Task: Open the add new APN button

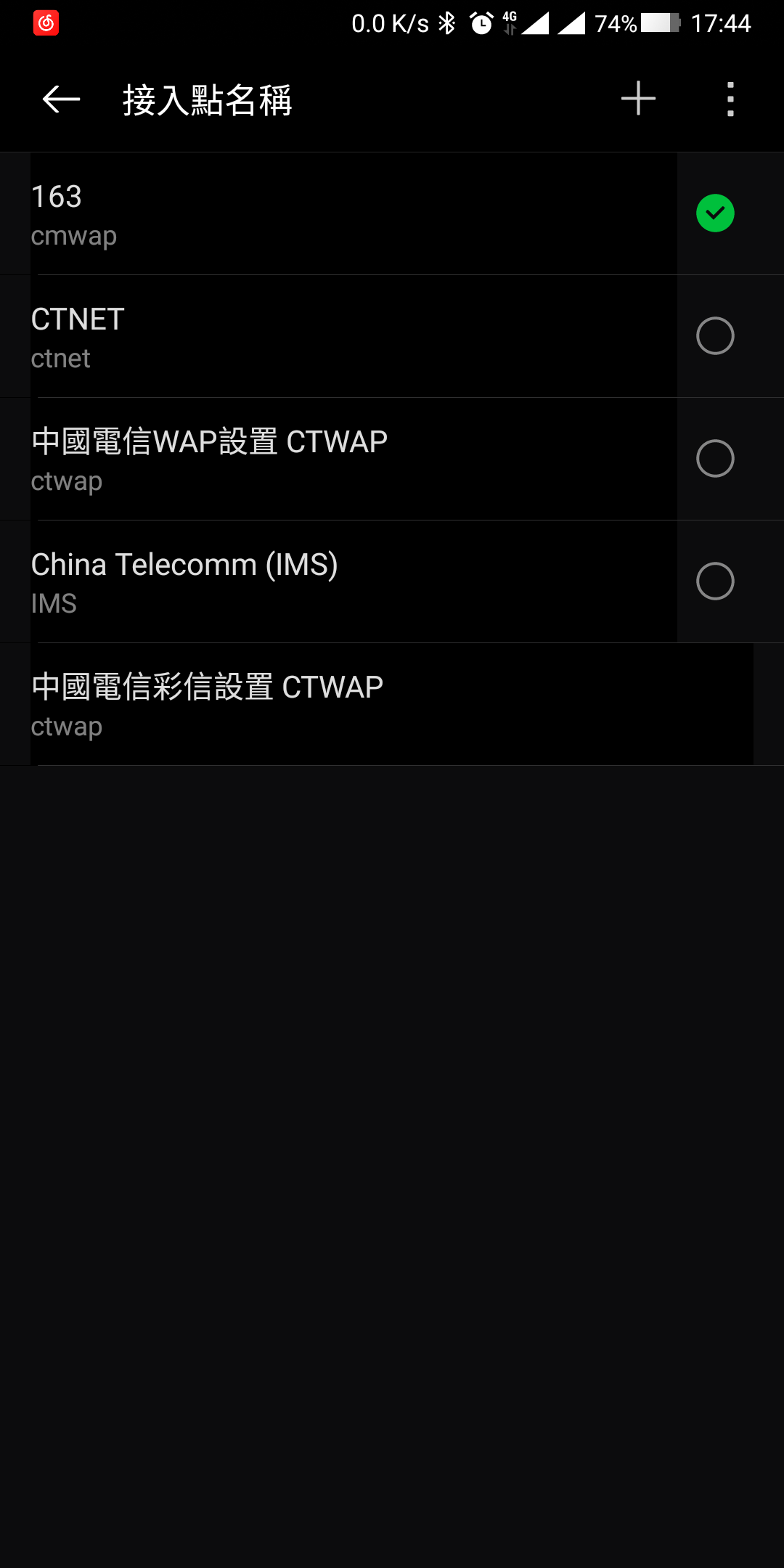Action: [x=637, y=98]
